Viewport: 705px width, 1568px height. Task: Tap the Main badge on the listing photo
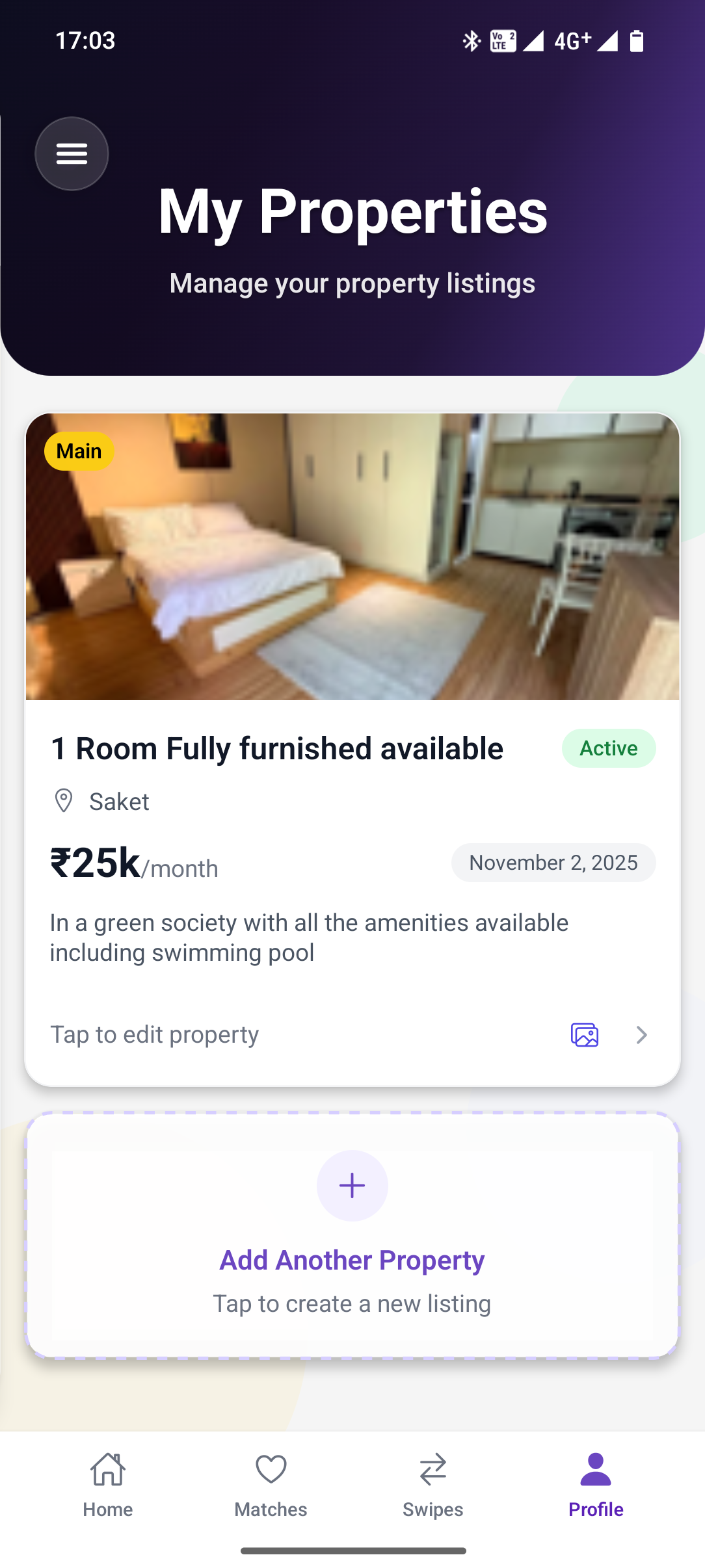tap(79, 451)
